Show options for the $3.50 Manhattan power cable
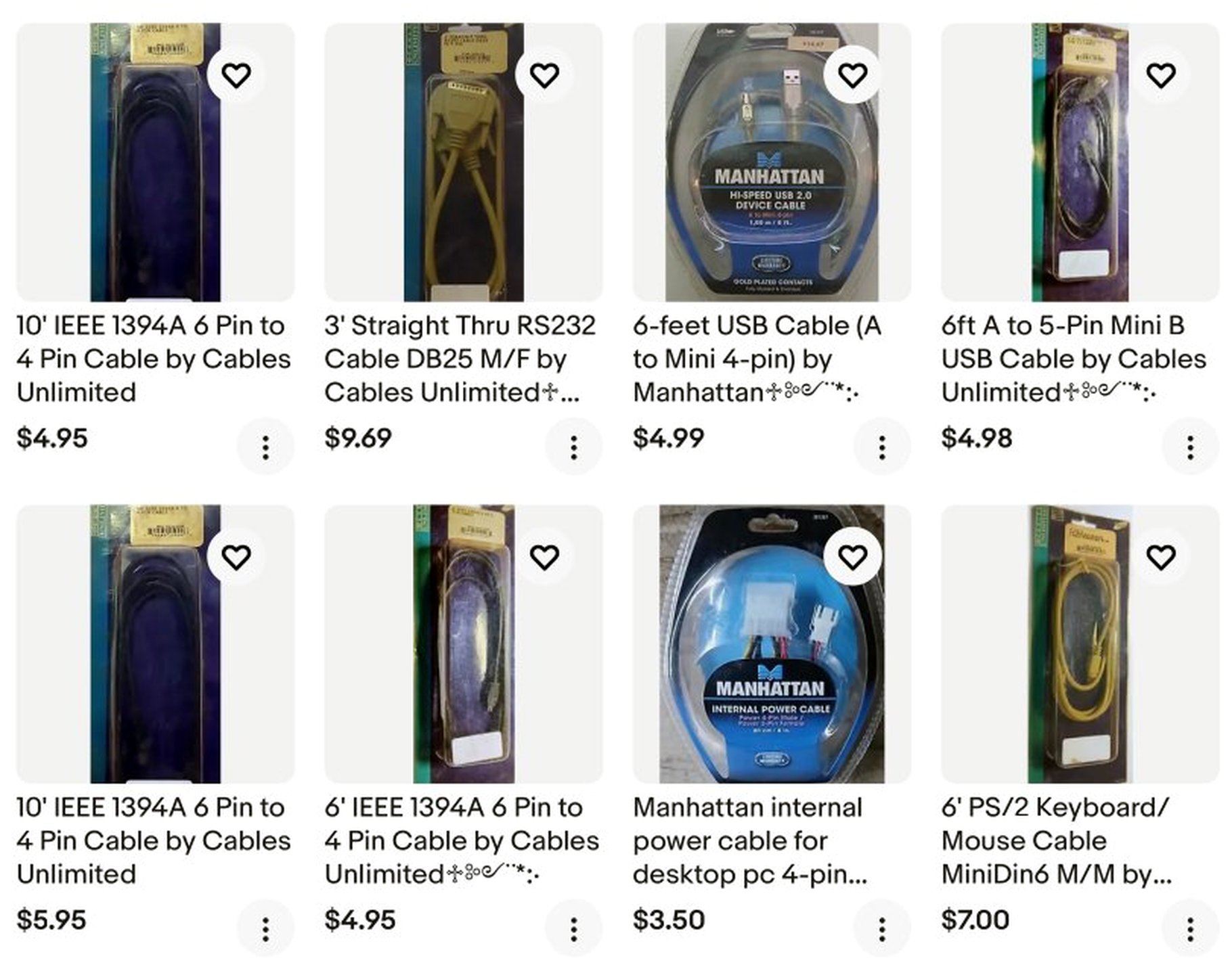 [881, 928]
